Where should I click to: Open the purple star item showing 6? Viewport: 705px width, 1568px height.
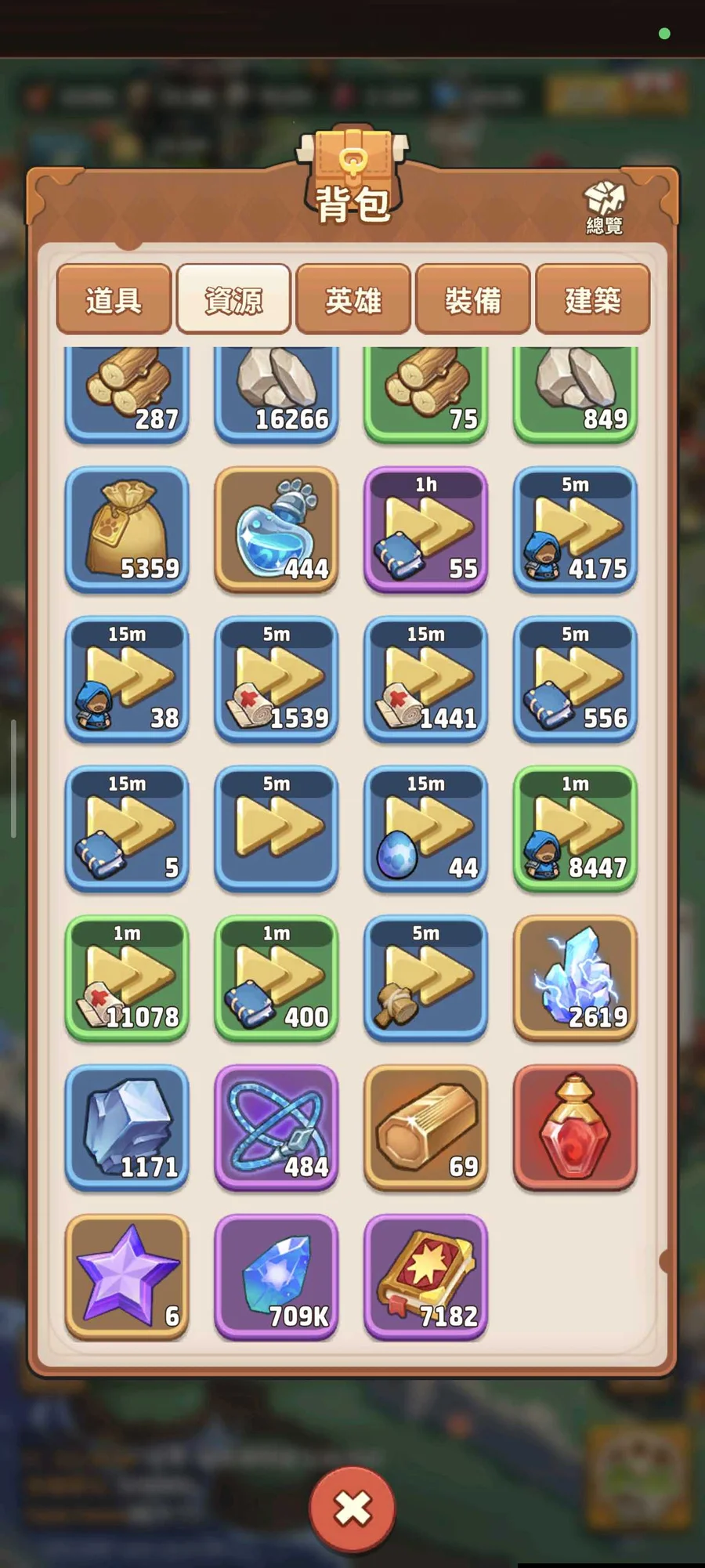[x=127, y=1276]
